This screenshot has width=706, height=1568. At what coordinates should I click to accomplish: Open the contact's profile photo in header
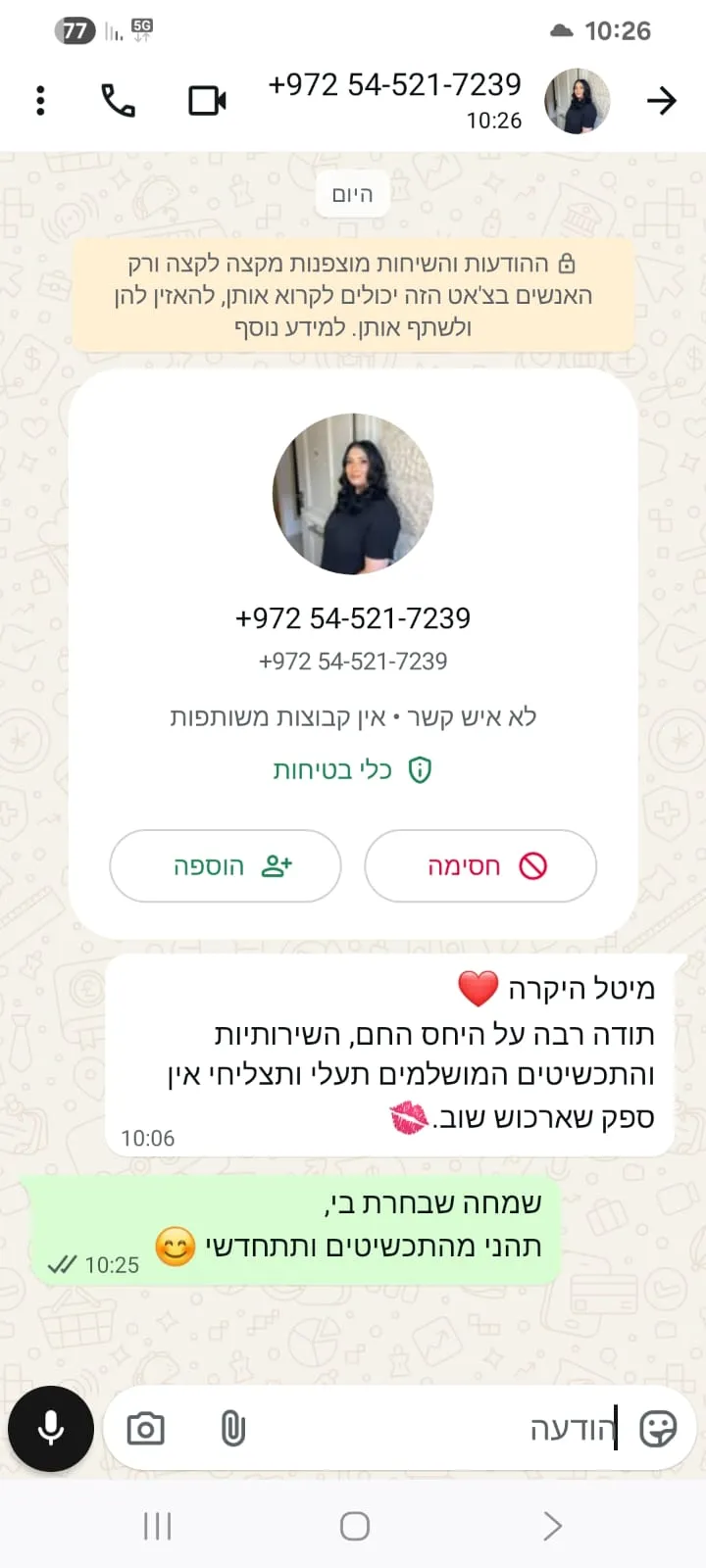pos(577,101)
